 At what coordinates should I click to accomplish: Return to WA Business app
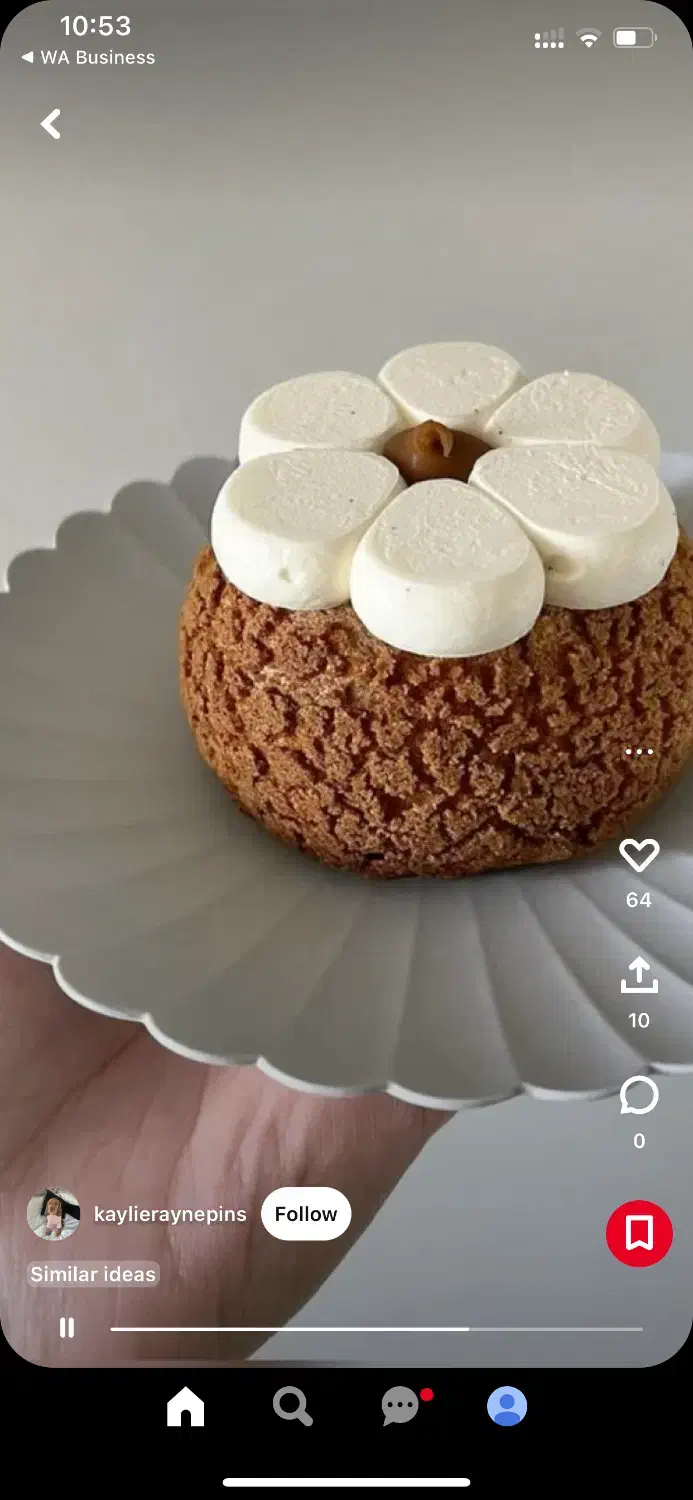(x=88, y=58)
